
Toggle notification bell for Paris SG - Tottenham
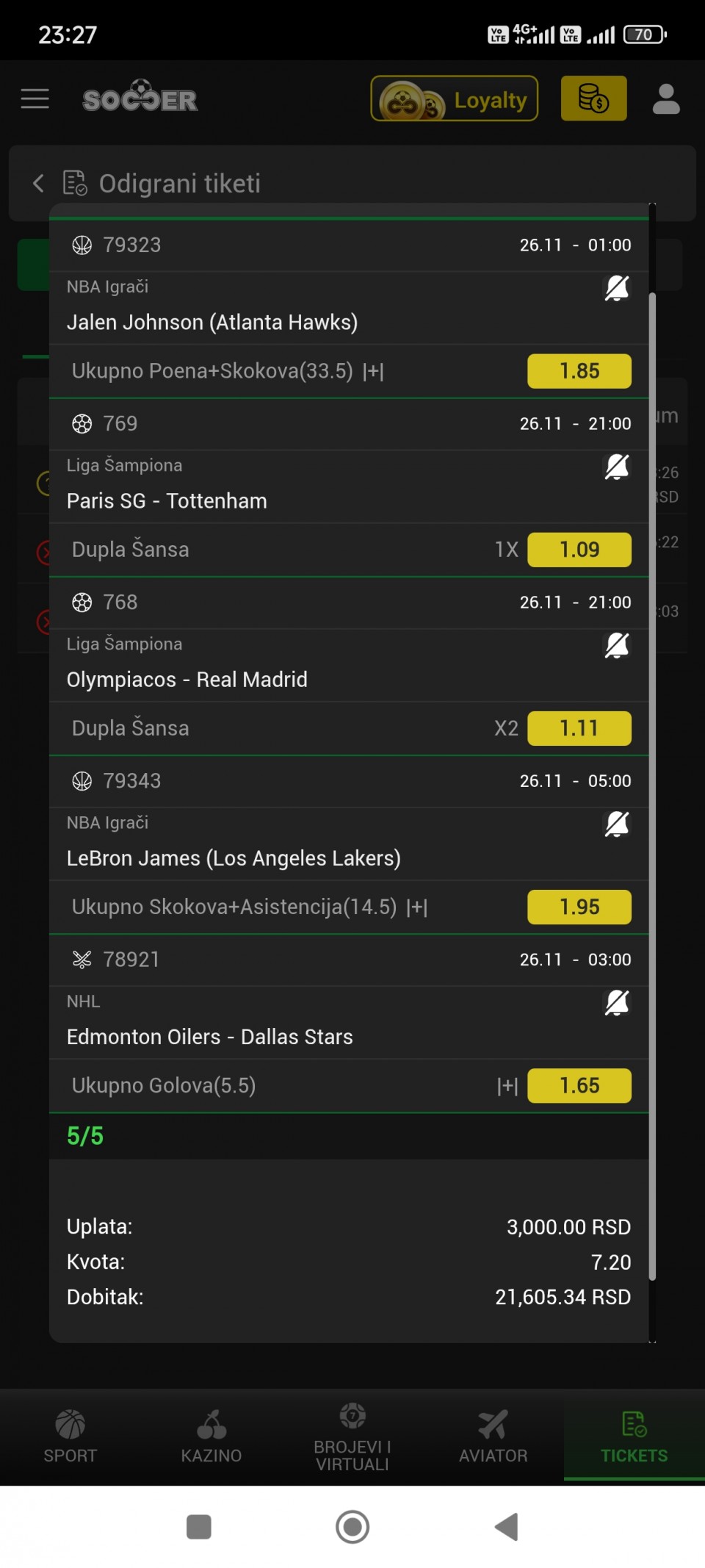(617, 467)
